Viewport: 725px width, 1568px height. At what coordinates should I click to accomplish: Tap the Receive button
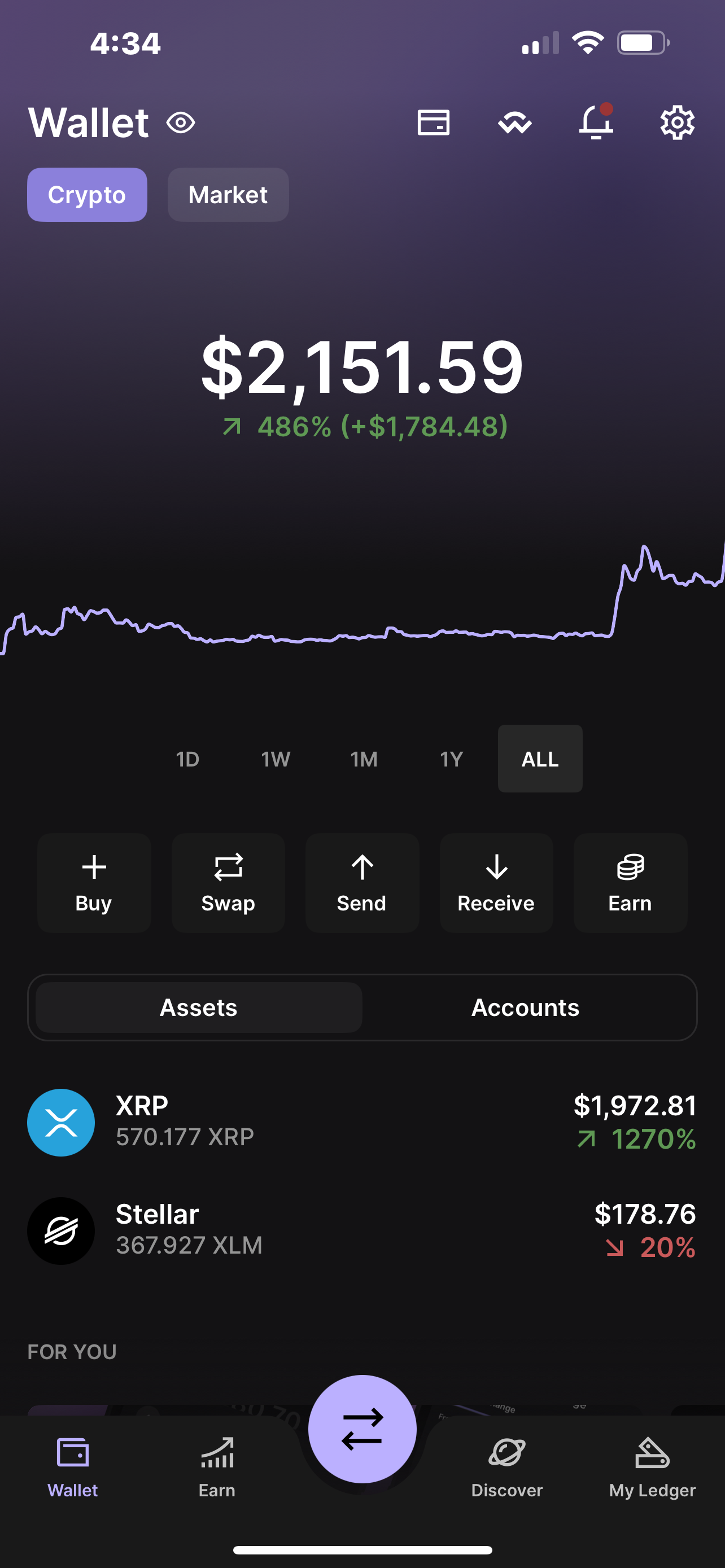(496, 883)
